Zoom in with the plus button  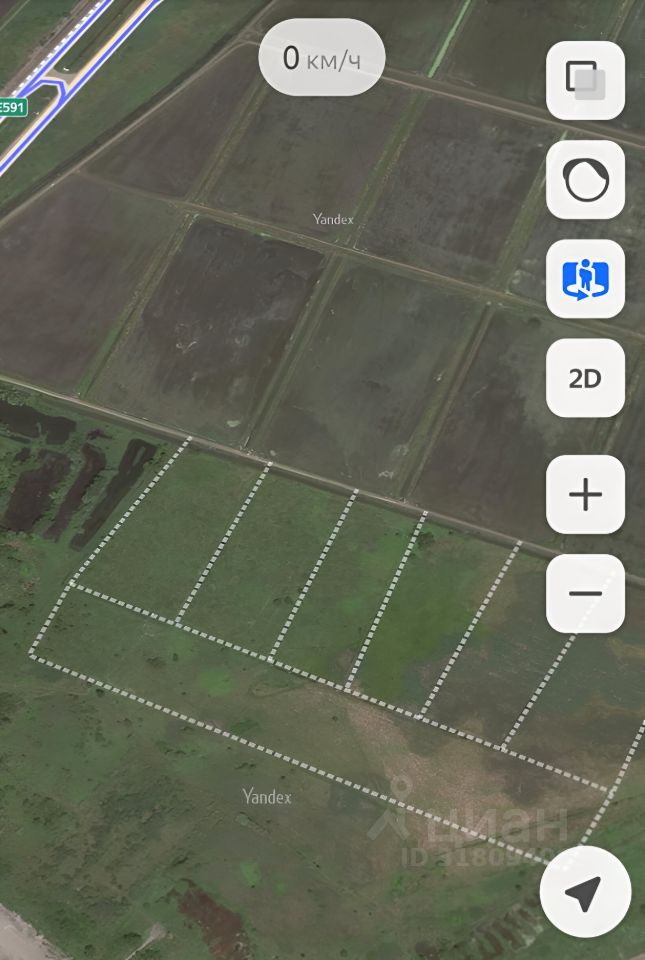click(x=585, y=495)
